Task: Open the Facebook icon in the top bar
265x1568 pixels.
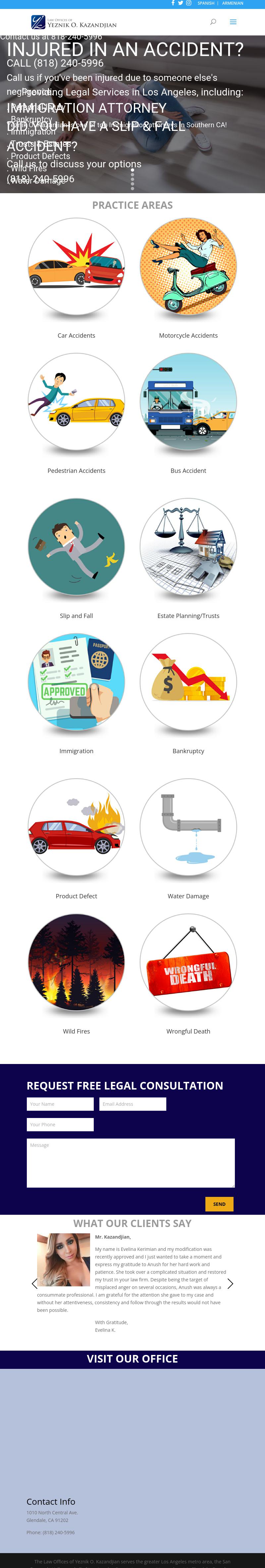Action: pyautogui.click(x=173, y=3)
